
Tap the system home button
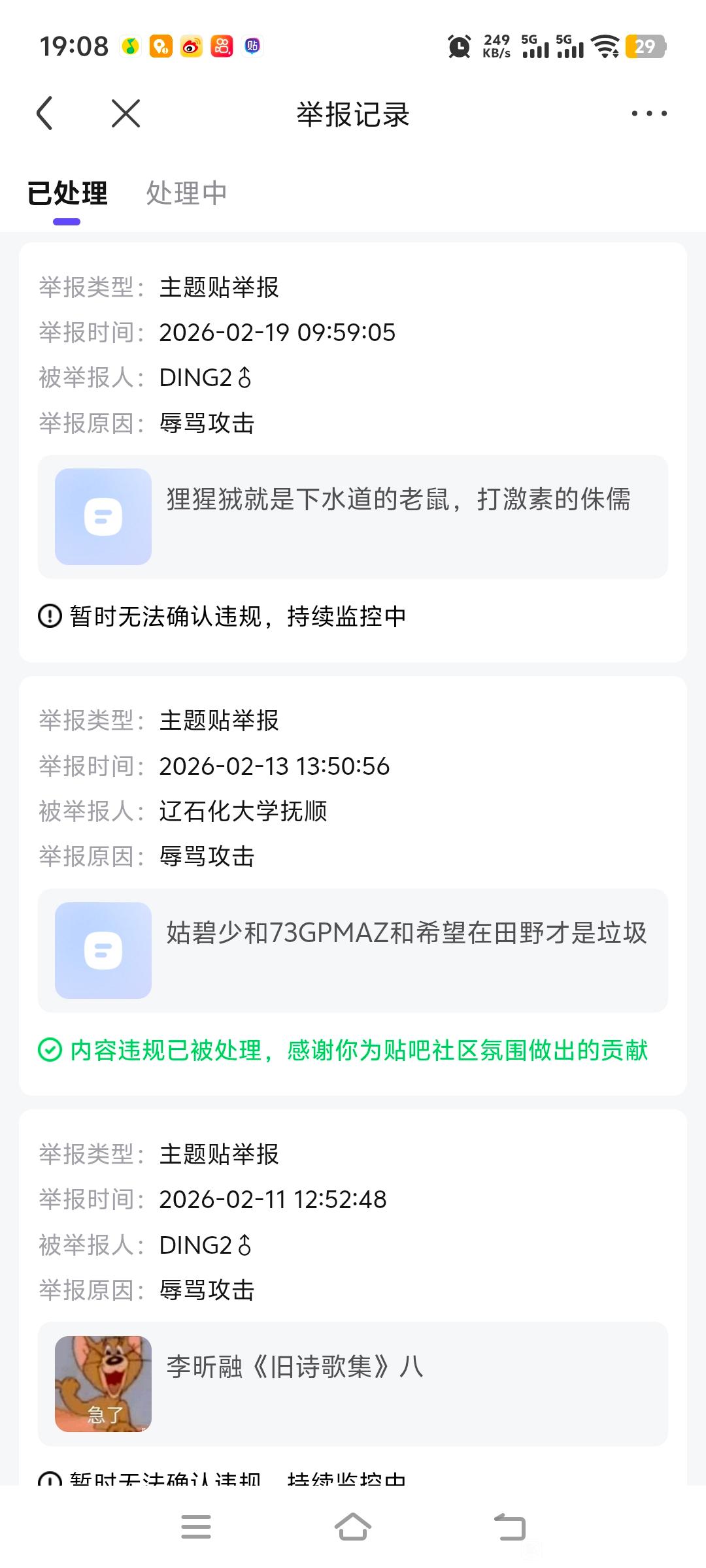click(x=353, y=1527)
